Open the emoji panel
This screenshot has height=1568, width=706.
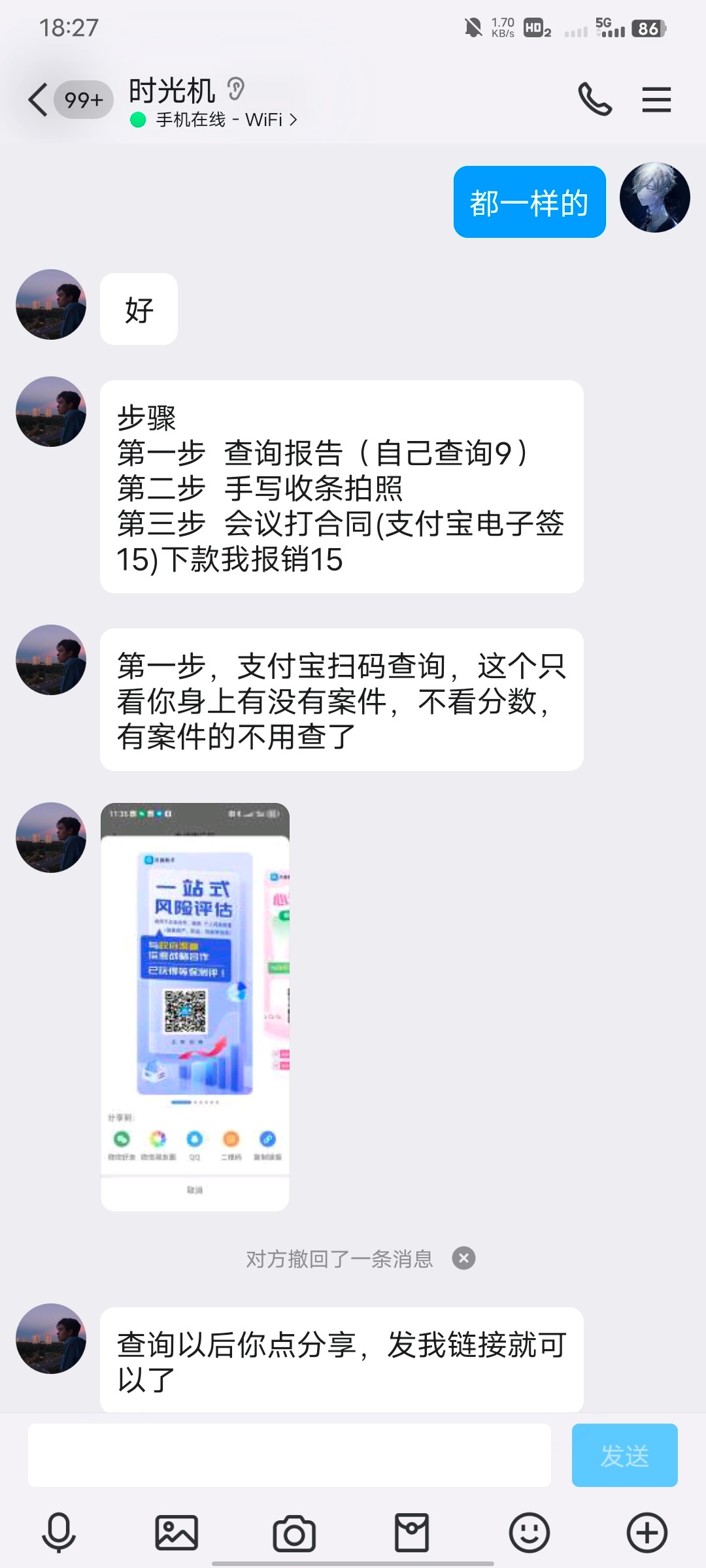[x=529, y=1532]
